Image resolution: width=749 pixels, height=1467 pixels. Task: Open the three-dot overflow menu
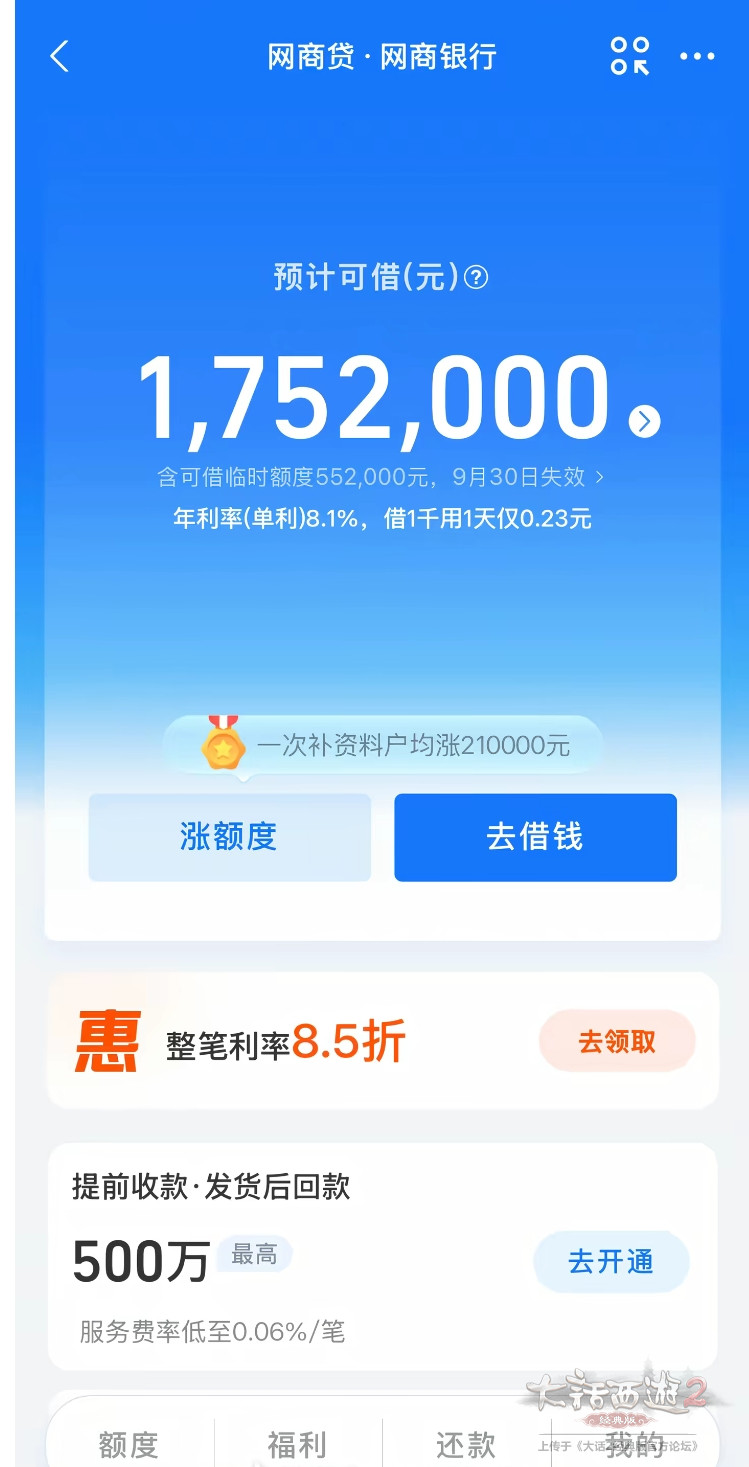pyautogui.click(x=697, y=56)
